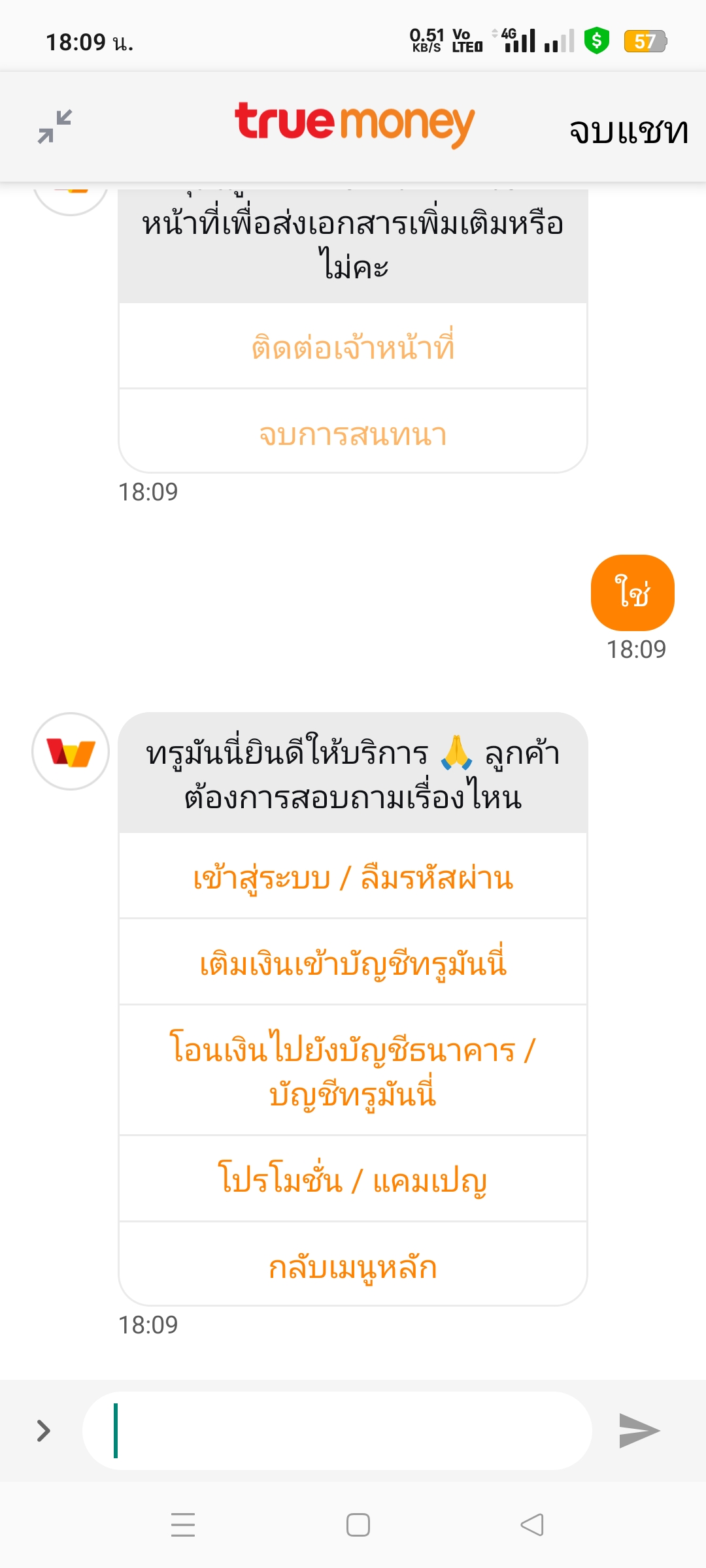Image resolution: width=706 pixels, height=1568 pixels.
Task: Select เข้าสู่ระบบ / ลืมรหัสผ่าน
Action: coord(353,877)
